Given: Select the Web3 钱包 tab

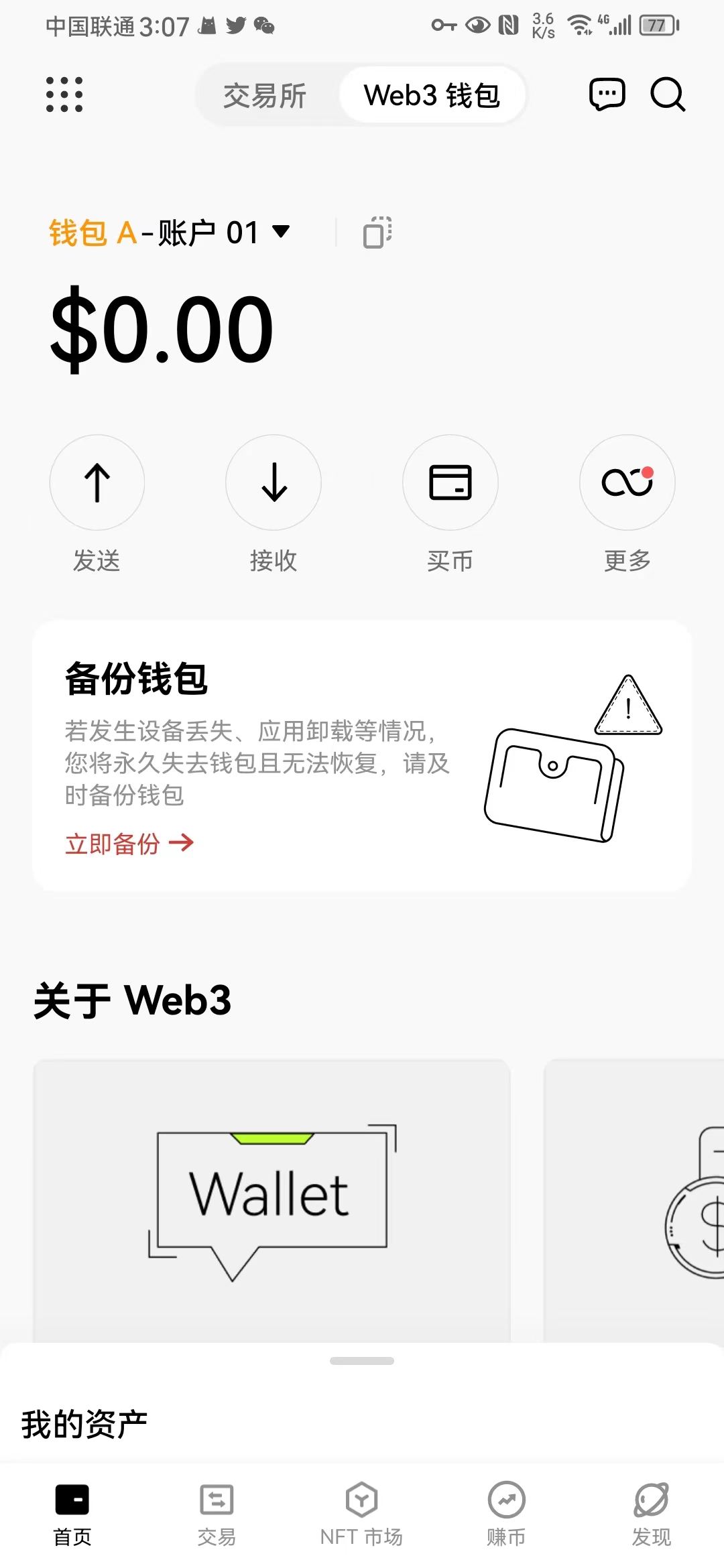Looking at the screenshot, I should tap(432, 95).
